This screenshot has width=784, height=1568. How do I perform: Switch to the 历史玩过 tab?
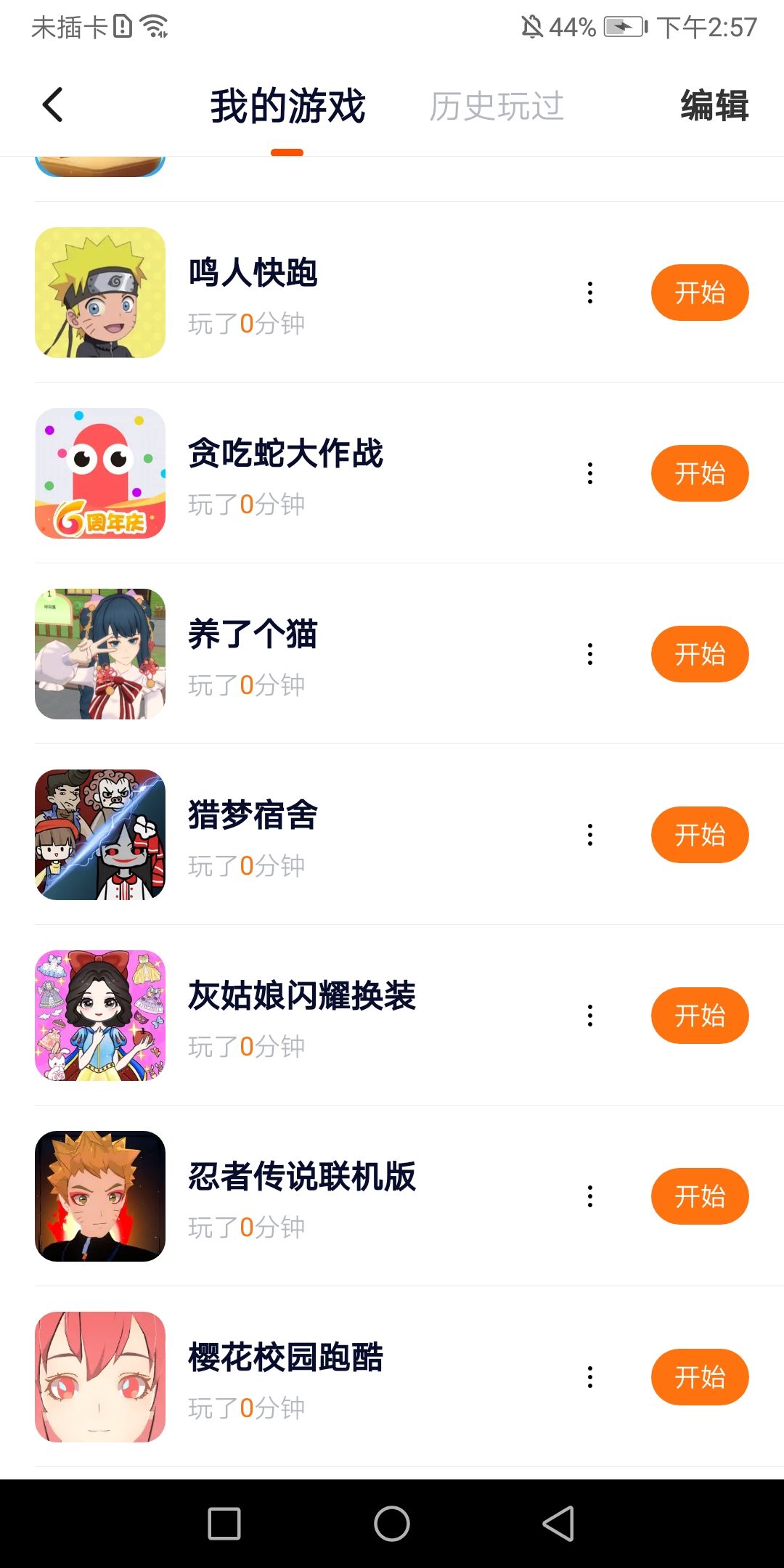(x=497, y=106)
